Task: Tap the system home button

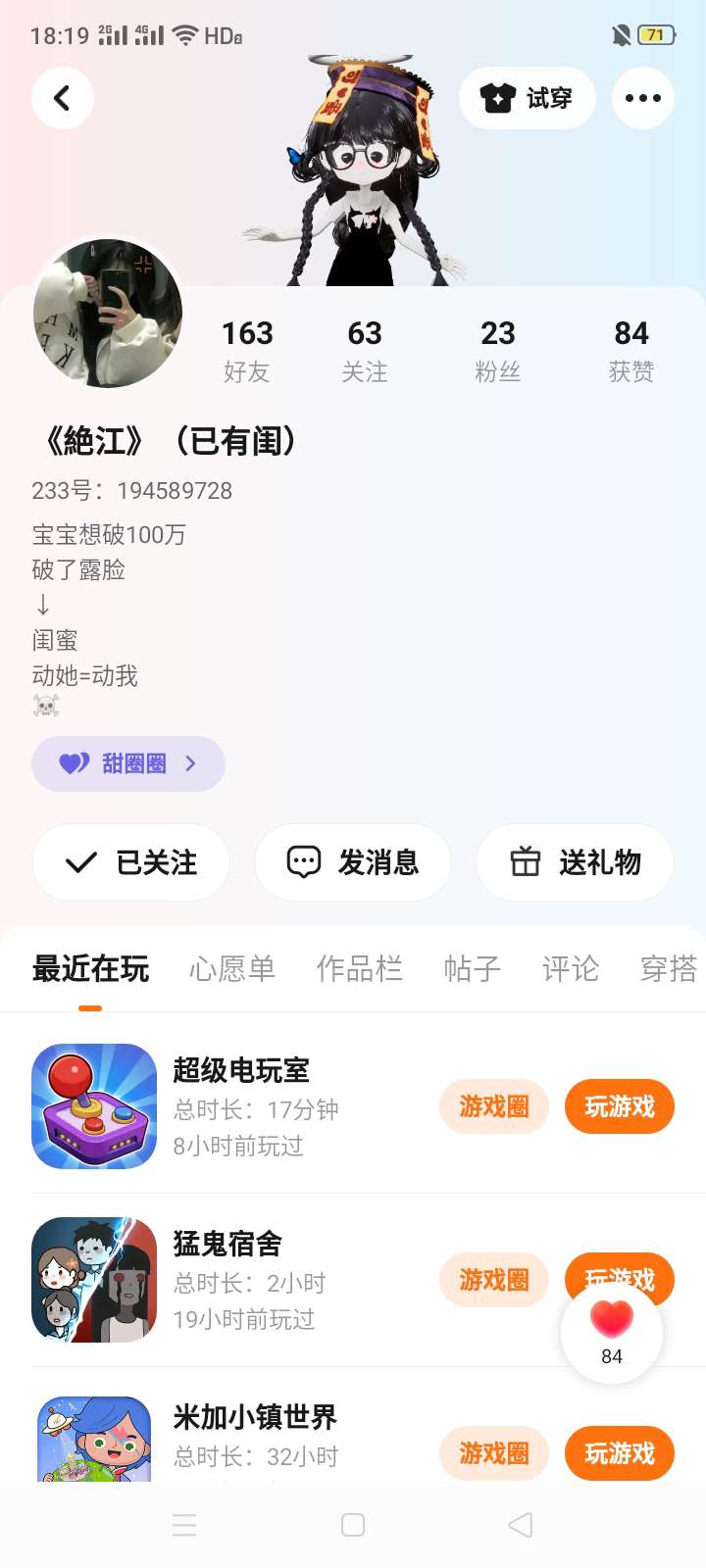Action: [x=353, y=1525]
